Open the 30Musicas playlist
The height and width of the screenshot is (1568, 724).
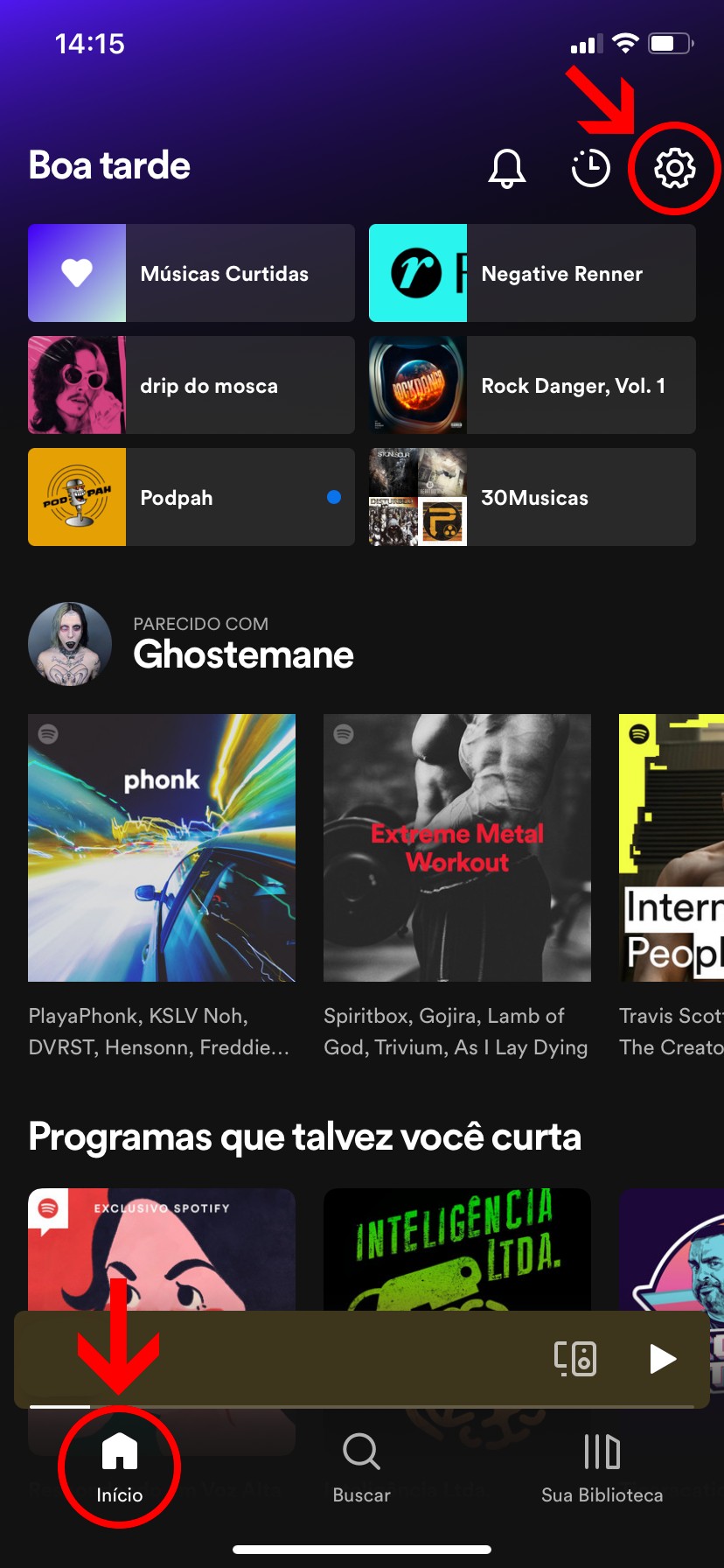point(533,497)
